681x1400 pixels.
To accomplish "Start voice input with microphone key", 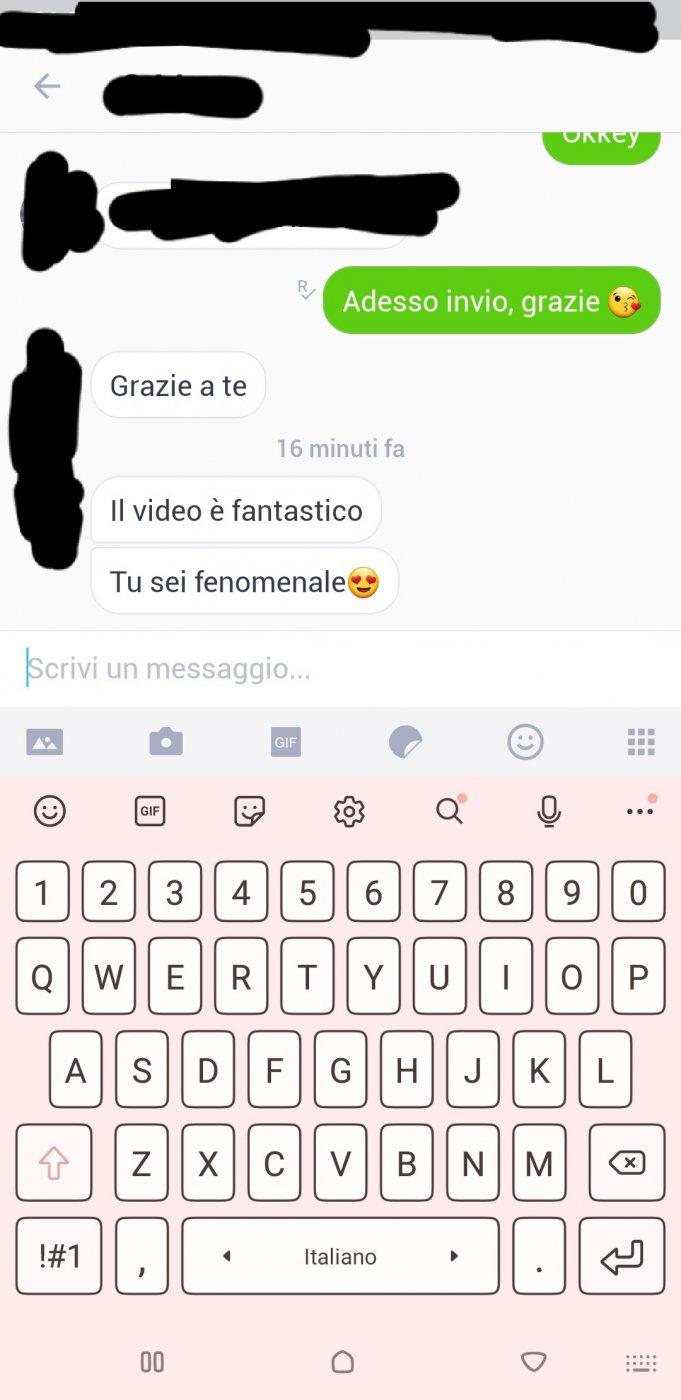I will (x=548, y=811).
